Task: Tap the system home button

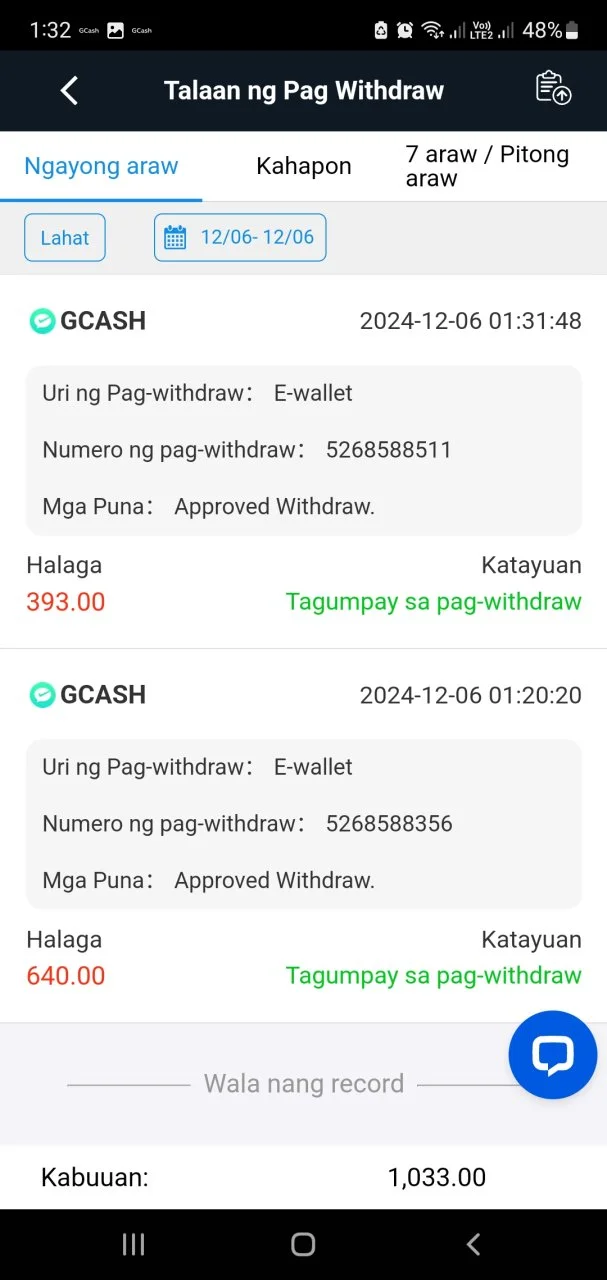Action: (303, 1244)
